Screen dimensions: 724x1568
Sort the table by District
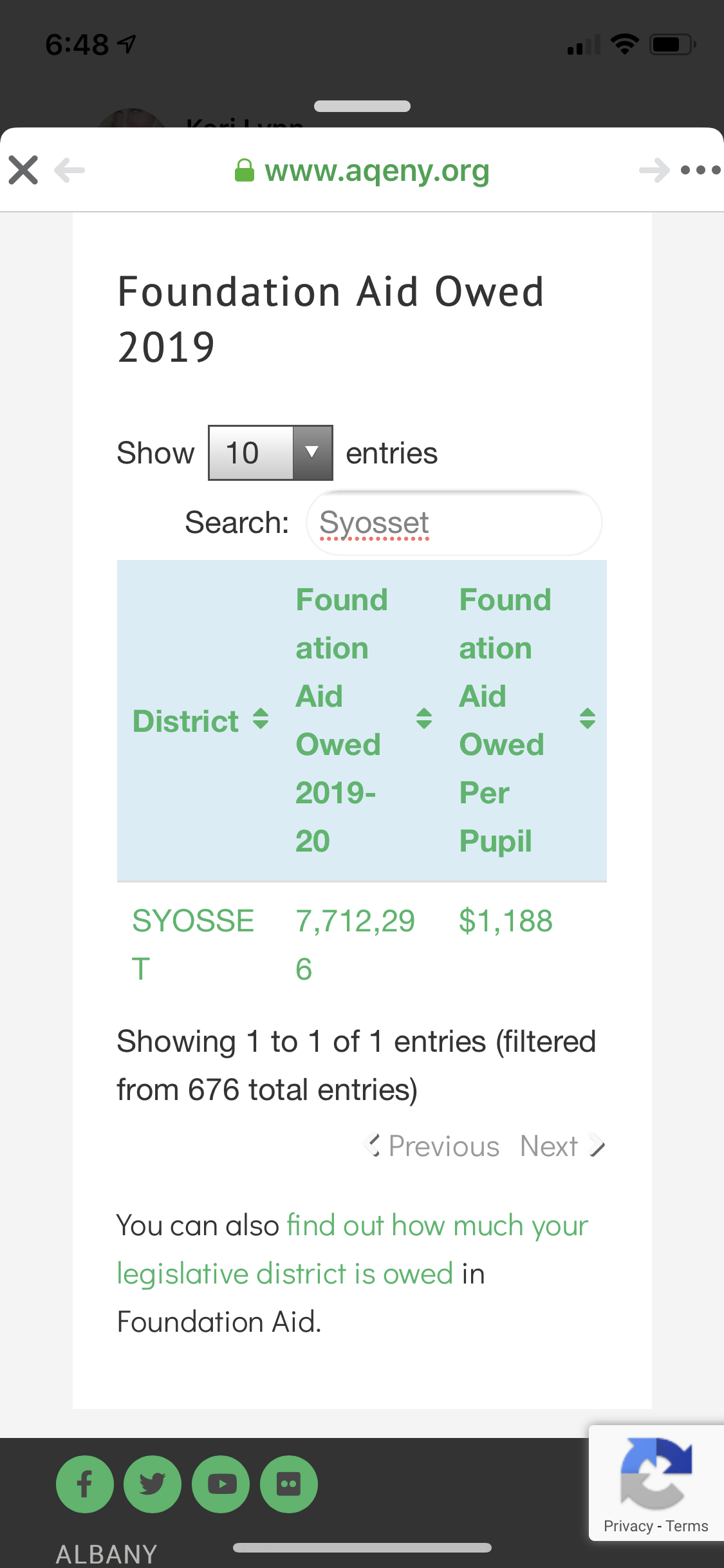click(x=200, y=720)
